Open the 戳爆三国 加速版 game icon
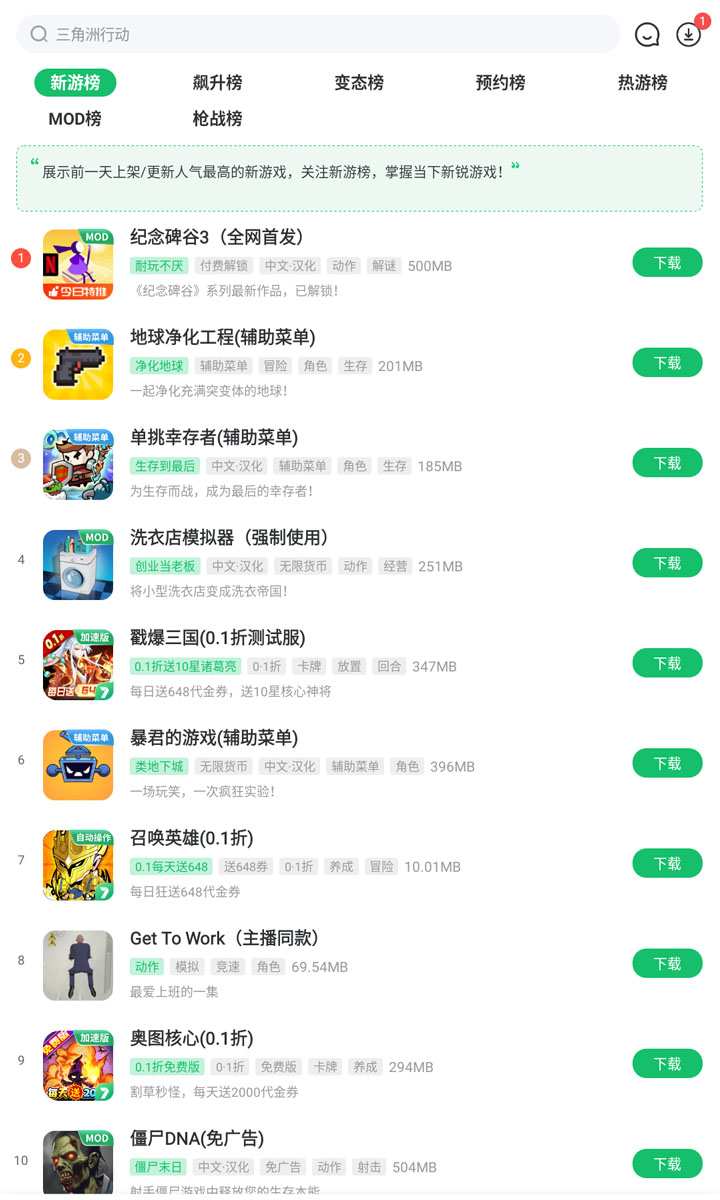 [78, 664]
